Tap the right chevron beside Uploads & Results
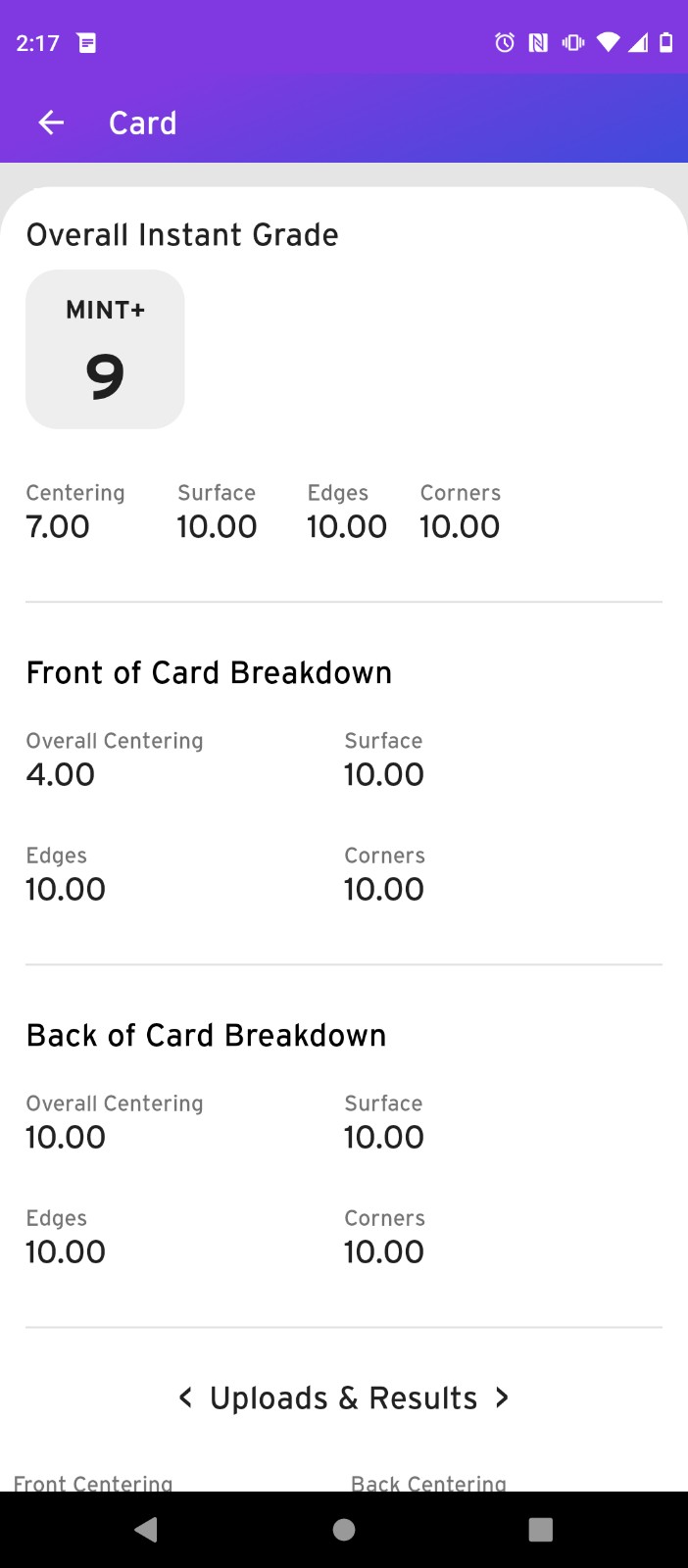Screen dimensions: 688x1568 (x=502, y=1397)
